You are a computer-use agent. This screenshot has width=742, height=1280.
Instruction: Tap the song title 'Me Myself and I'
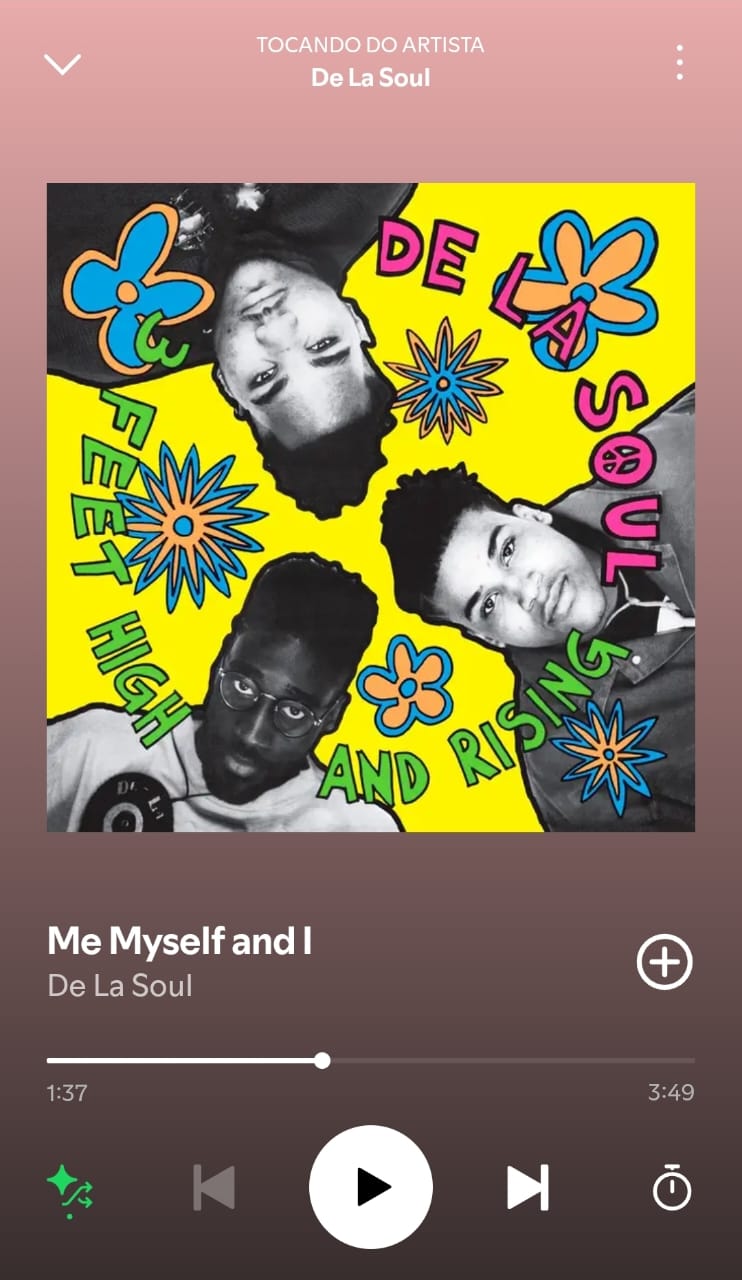pos(180,941)
